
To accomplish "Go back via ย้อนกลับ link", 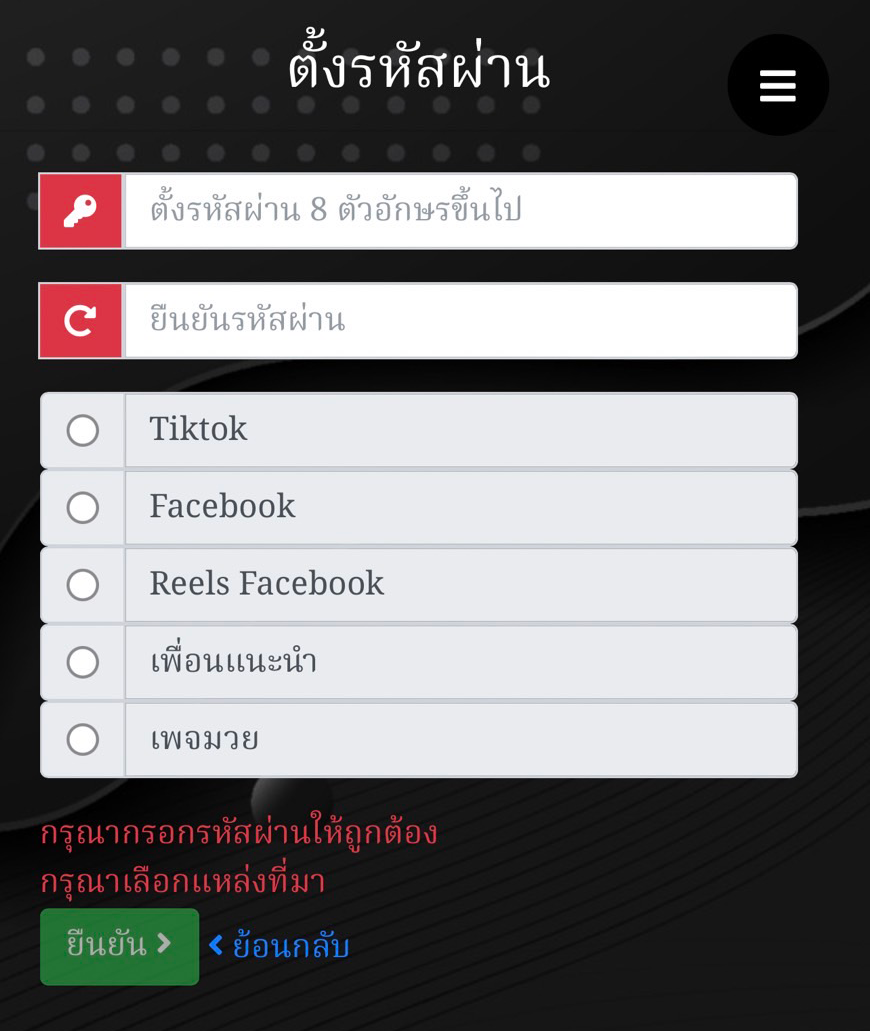I will 279,946.
